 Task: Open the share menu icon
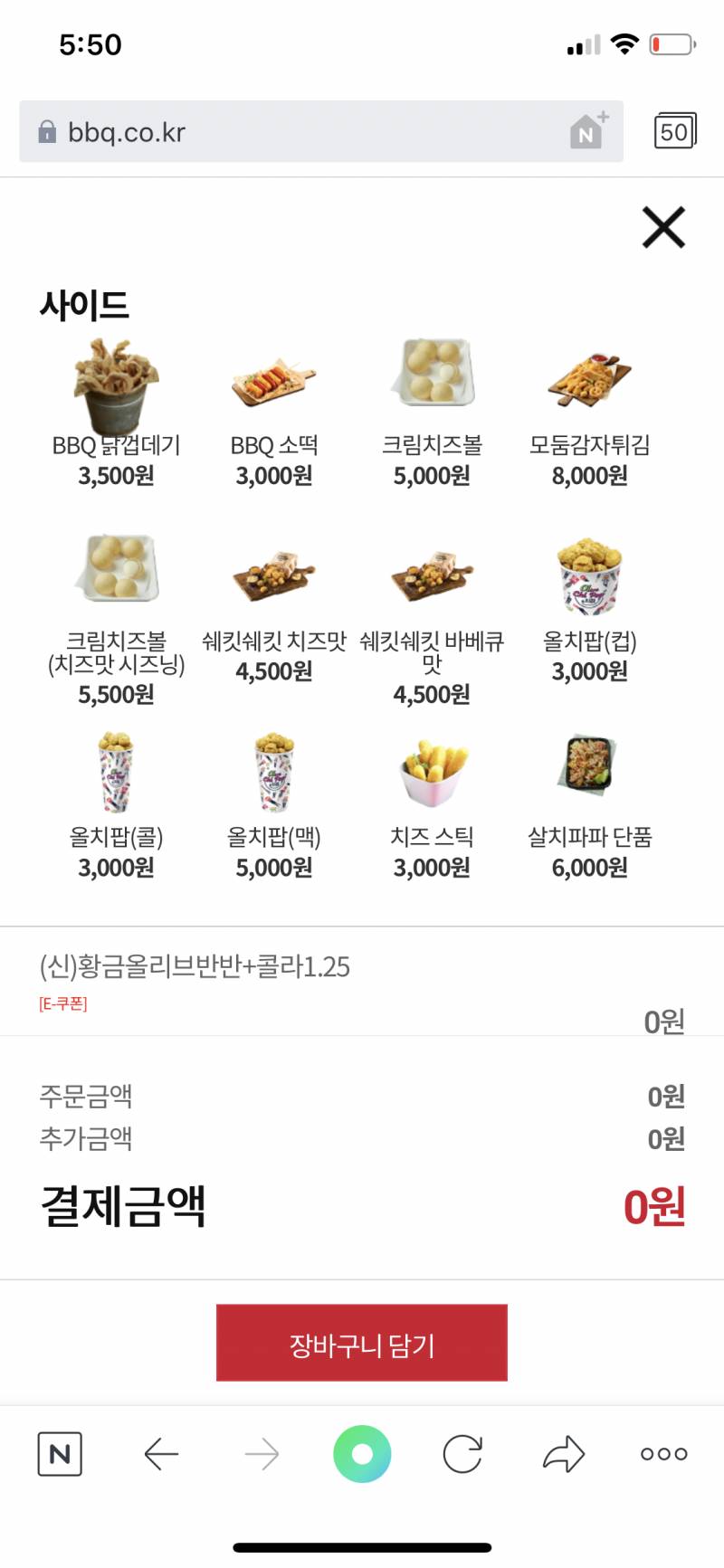click(562, 1454)
